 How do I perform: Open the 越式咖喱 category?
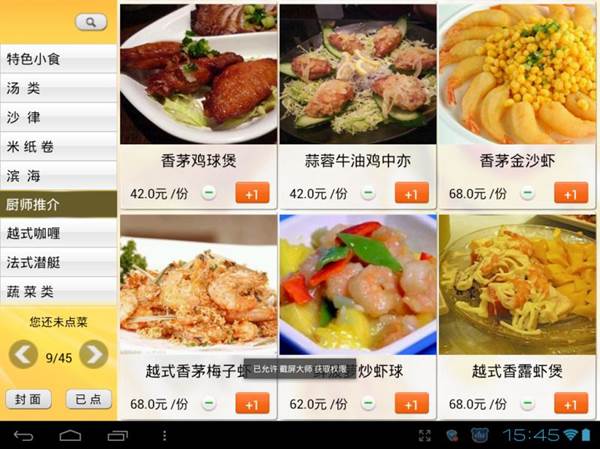pos(58,233)
